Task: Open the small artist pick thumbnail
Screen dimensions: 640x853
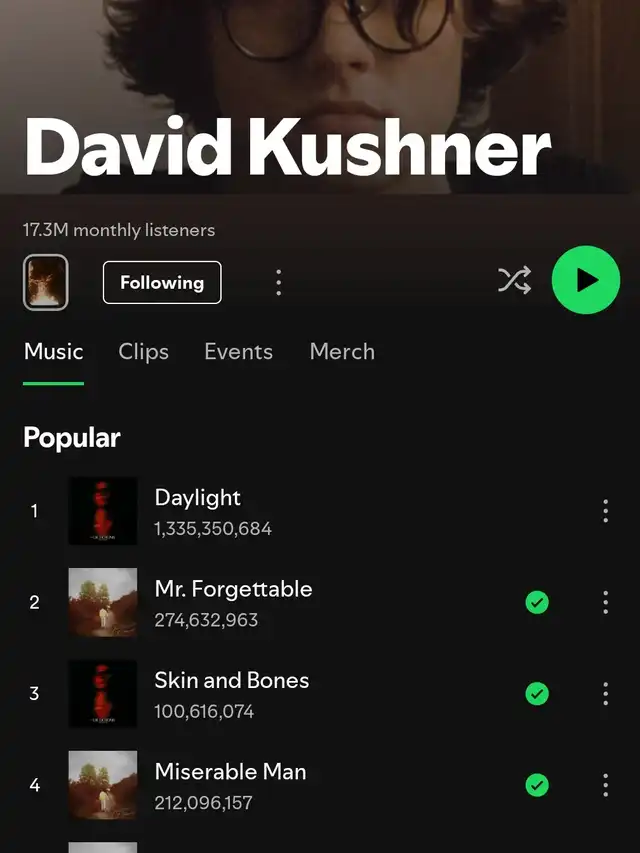Action: pos(46,283)
